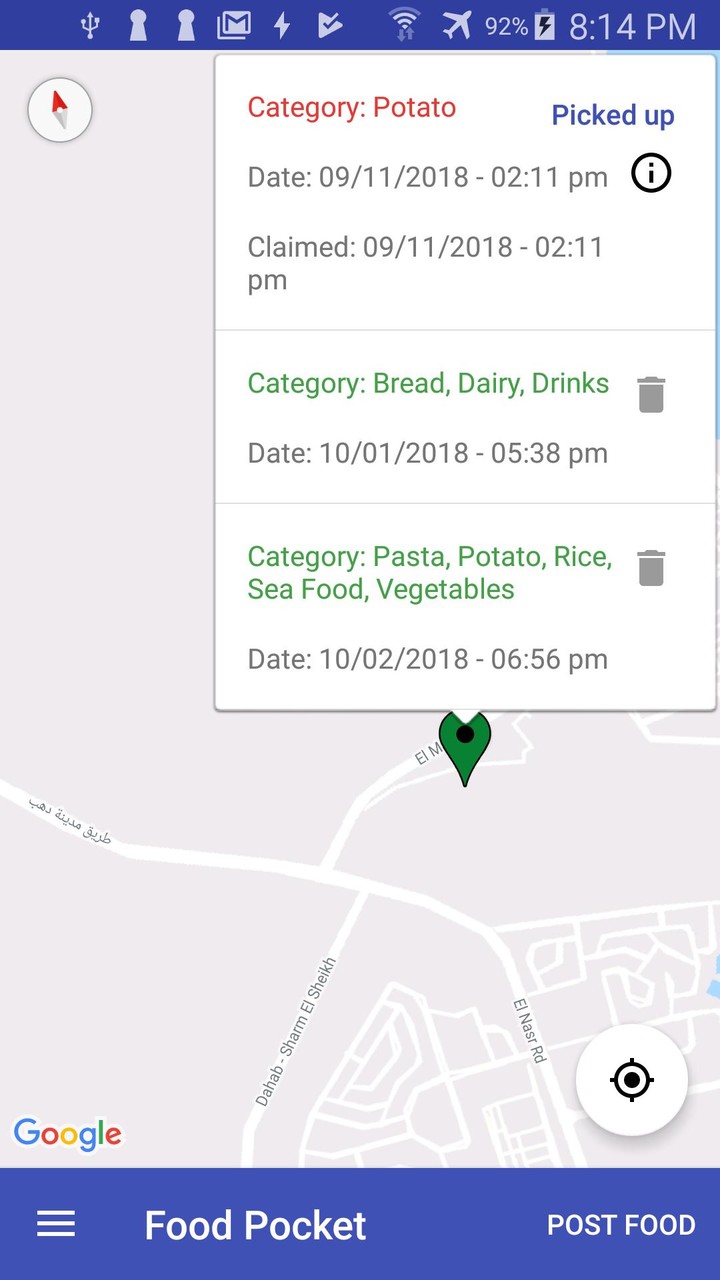
Task: Delete the Pasta, Potato, Rice post via trash icon
Action: pos(651,567)
